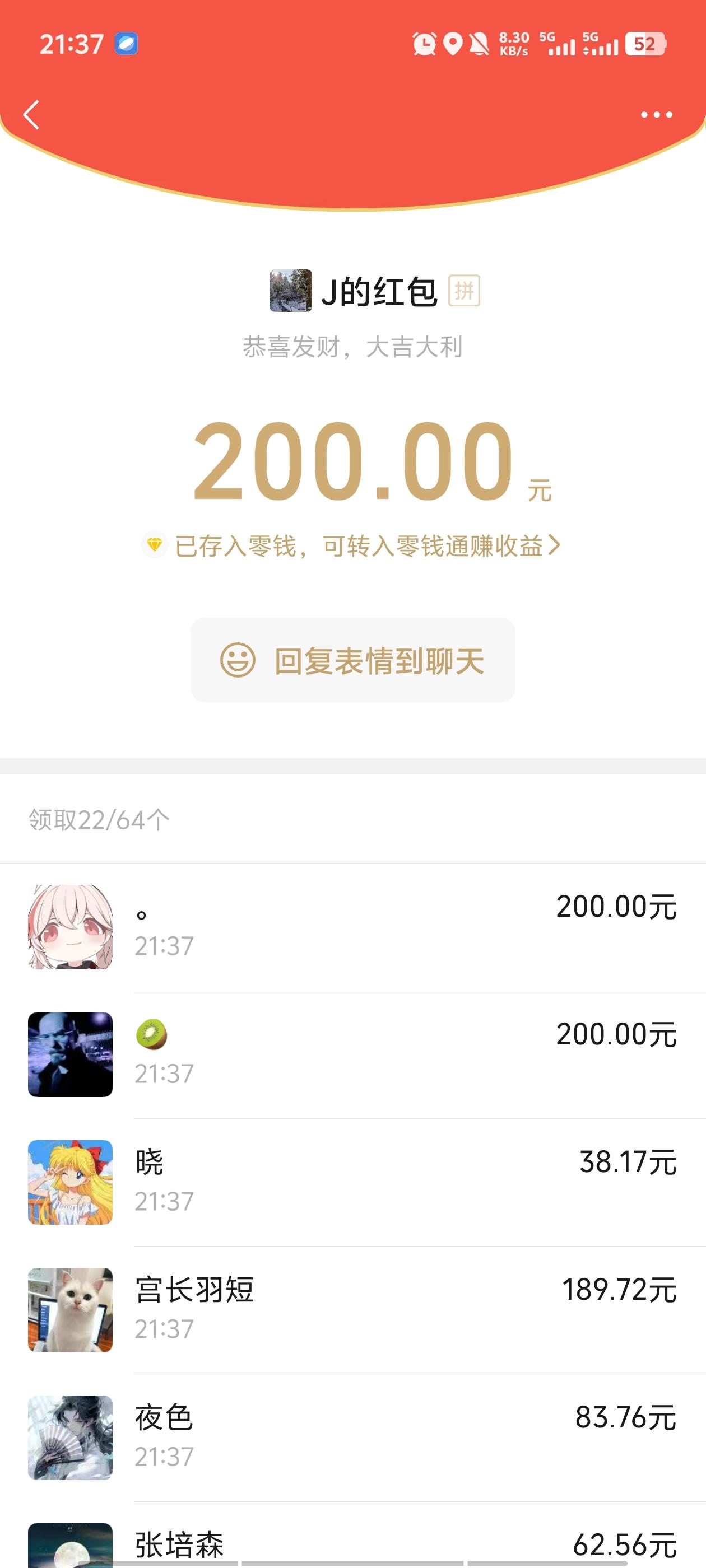This screenshot has width=706, height=1568.
Task: Click the muted notification bell icon
Action: point(481,44)
